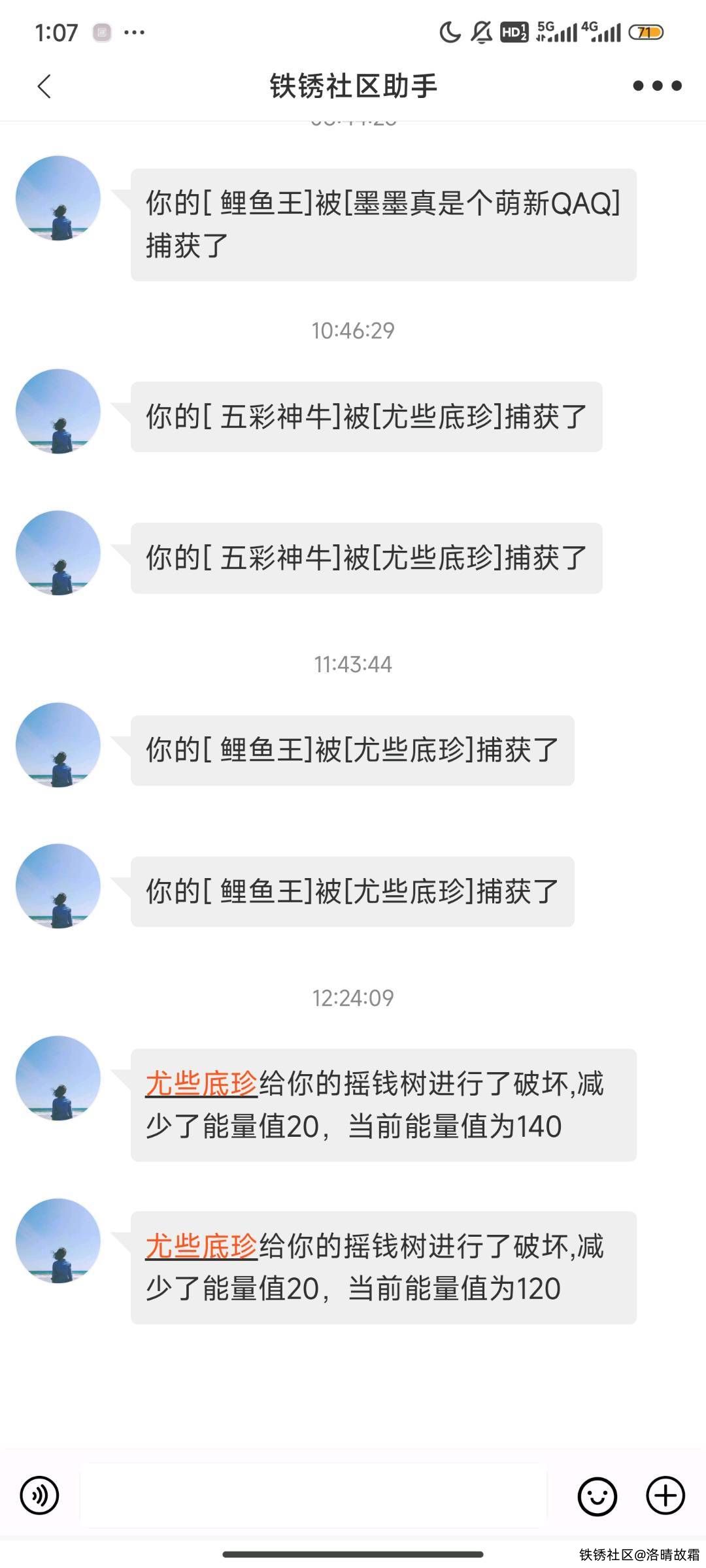Open 尤些底珍 link in energy 140 message

coord(201,1083)
